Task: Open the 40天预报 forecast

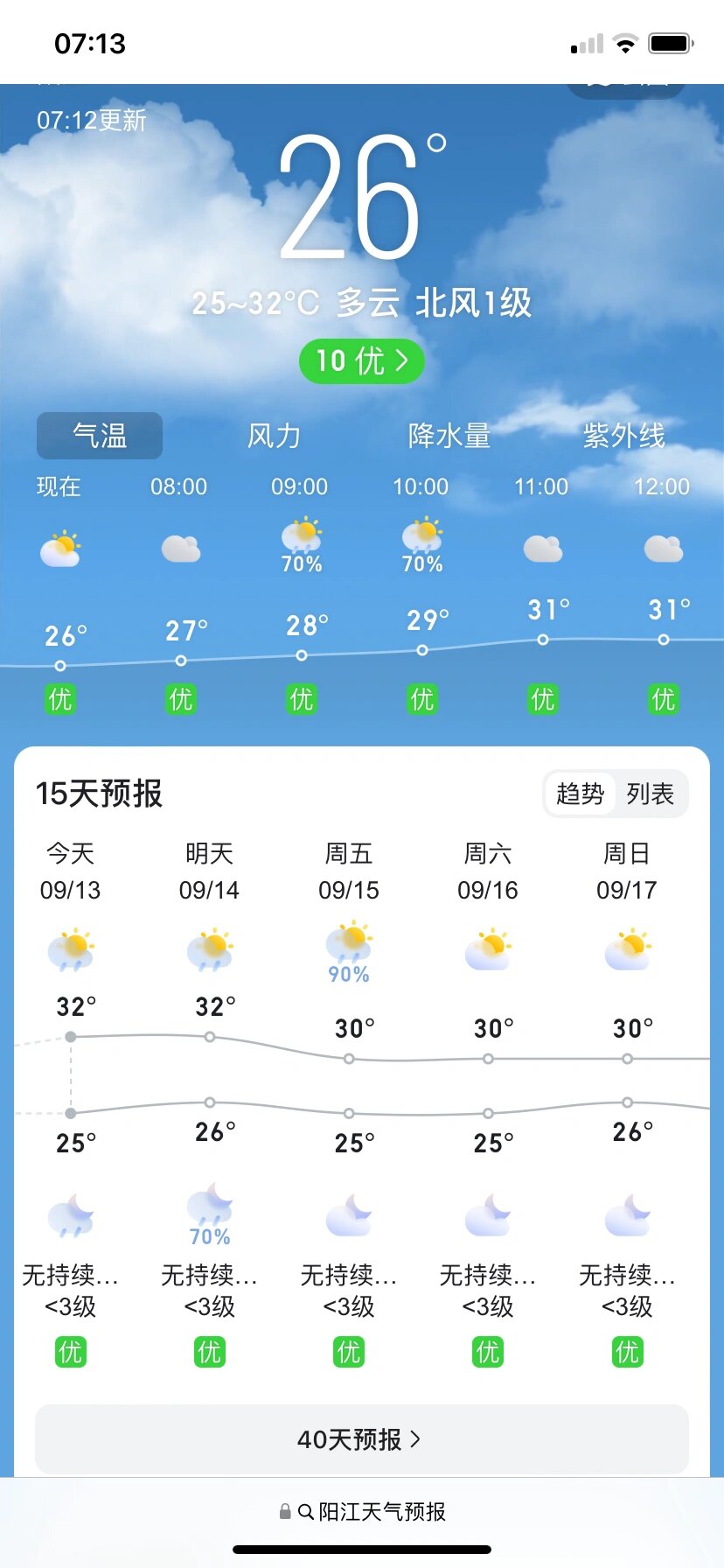Action: point(361,1439)
